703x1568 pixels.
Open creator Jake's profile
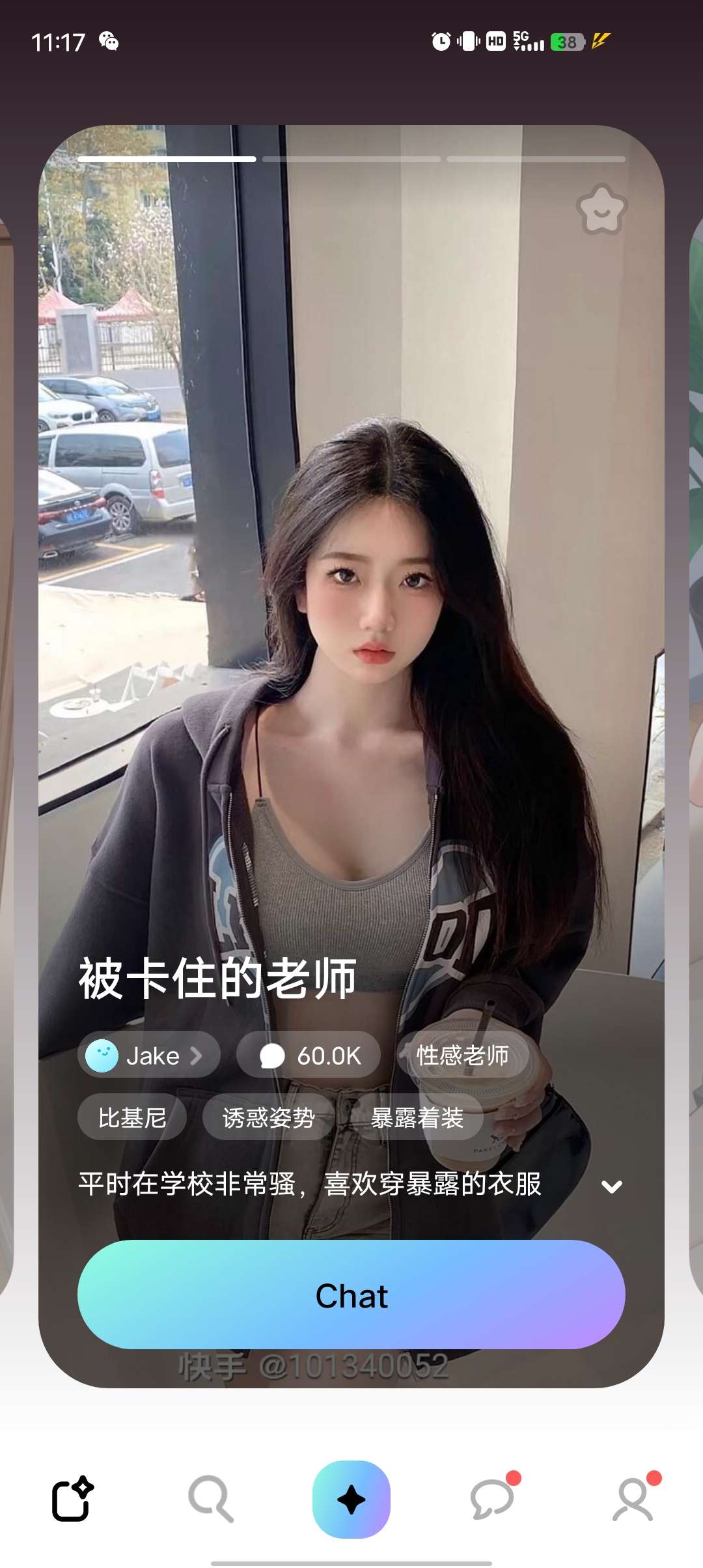pyautogui.click(x=149, y=1056)
